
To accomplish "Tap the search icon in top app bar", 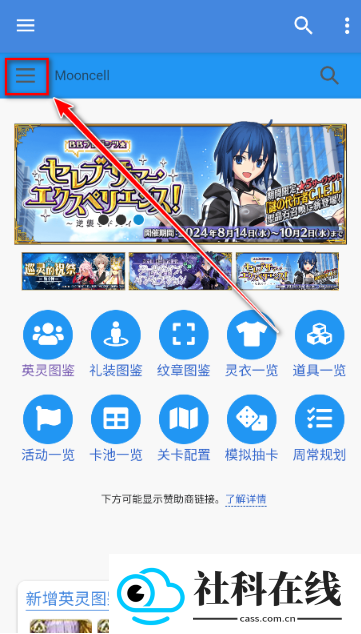I will pyautogui.click(x=303, y=25).
